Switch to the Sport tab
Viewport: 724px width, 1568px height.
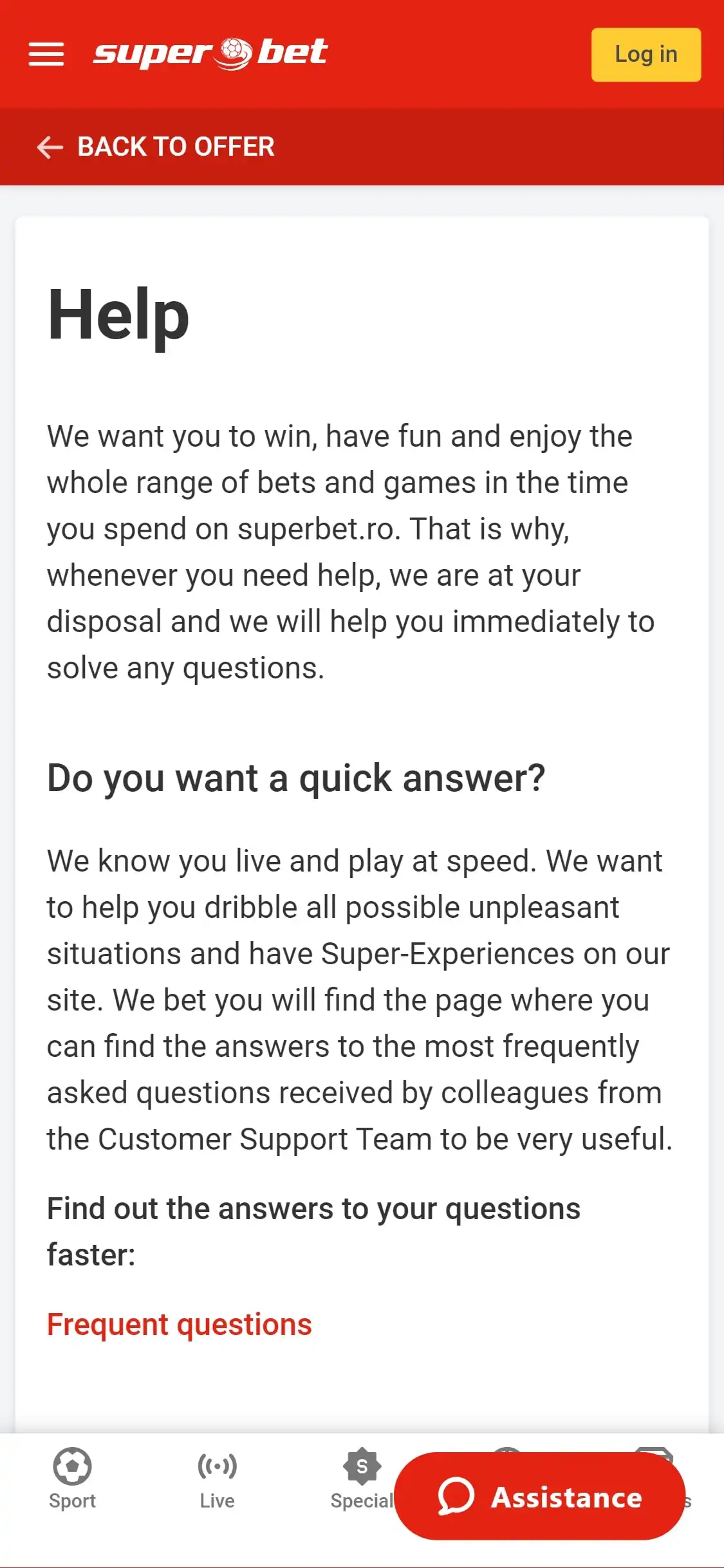coord(72,1479)
